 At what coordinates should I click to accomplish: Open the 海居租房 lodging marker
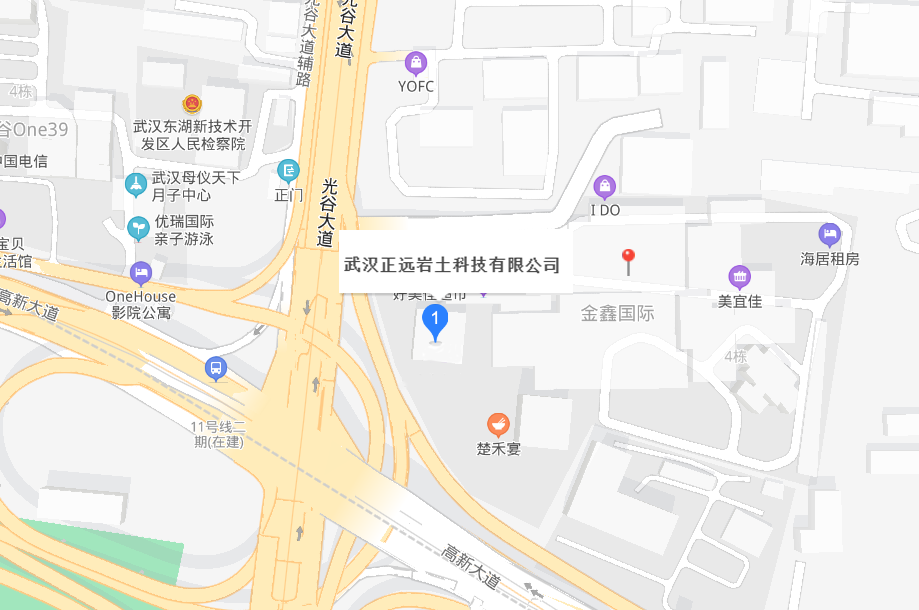828,235
